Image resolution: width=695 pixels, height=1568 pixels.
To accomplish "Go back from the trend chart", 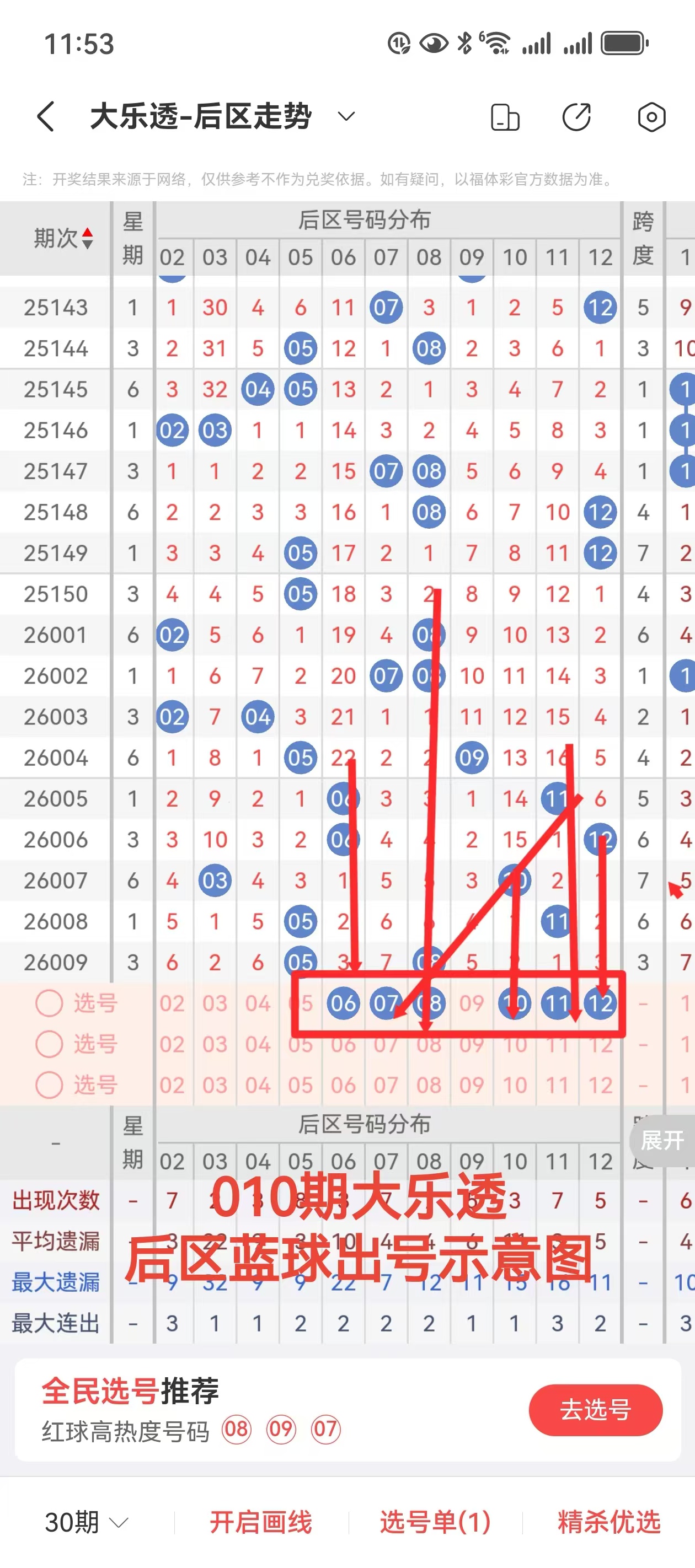I will tap(46, 116).
